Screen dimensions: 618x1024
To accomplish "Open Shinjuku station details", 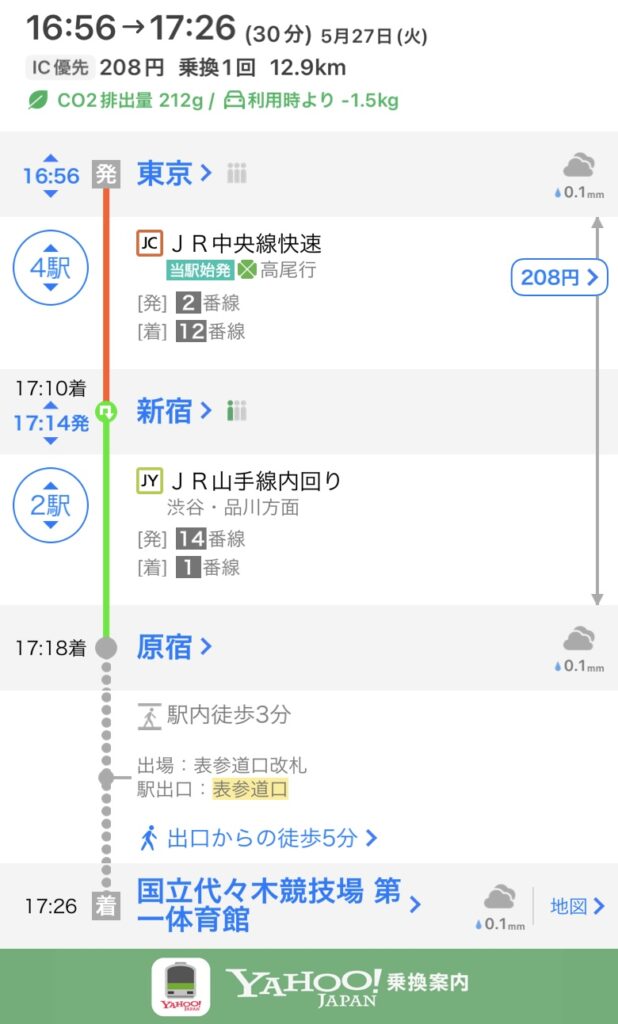I will tap(175, 411).
